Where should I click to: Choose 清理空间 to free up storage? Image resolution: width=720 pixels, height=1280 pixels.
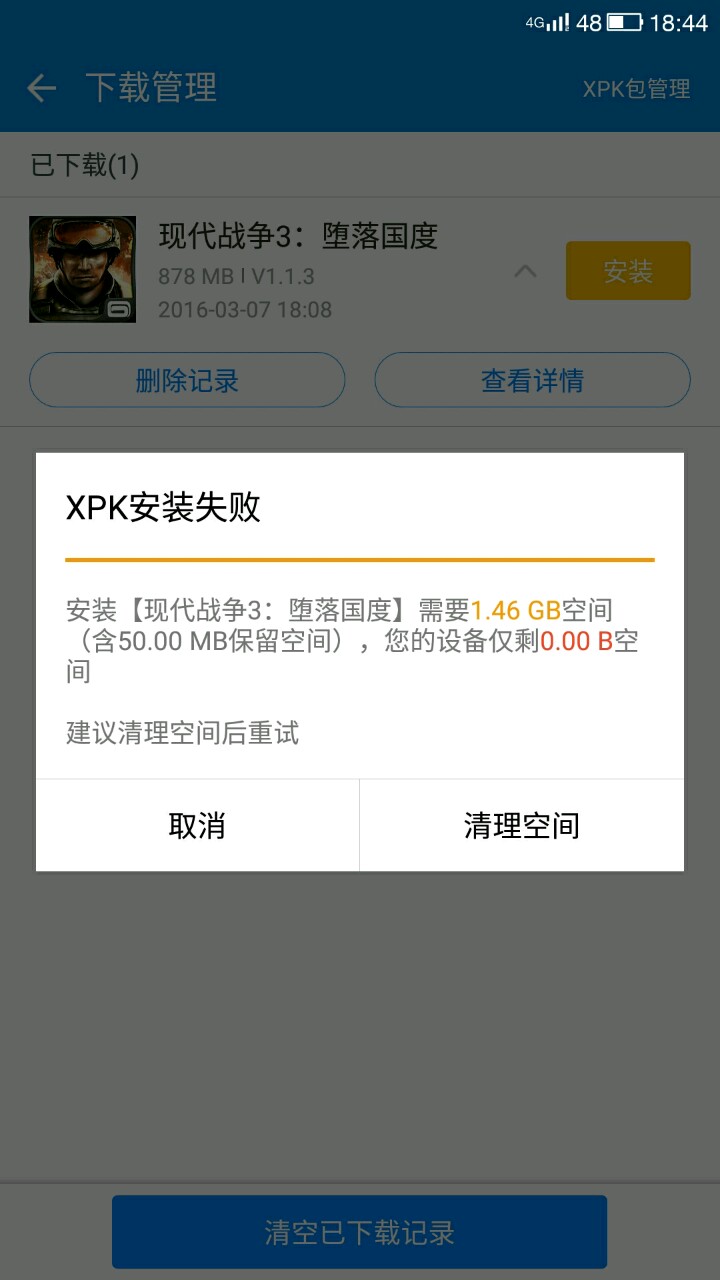(521, 826)
